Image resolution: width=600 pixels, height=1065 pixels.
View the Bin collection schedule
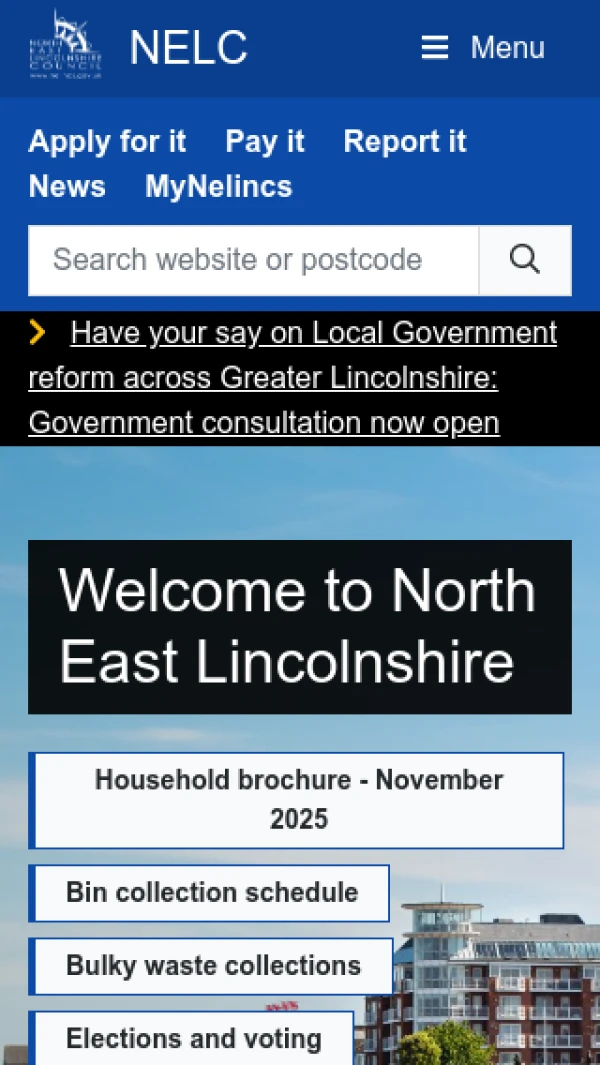(211, 893)
